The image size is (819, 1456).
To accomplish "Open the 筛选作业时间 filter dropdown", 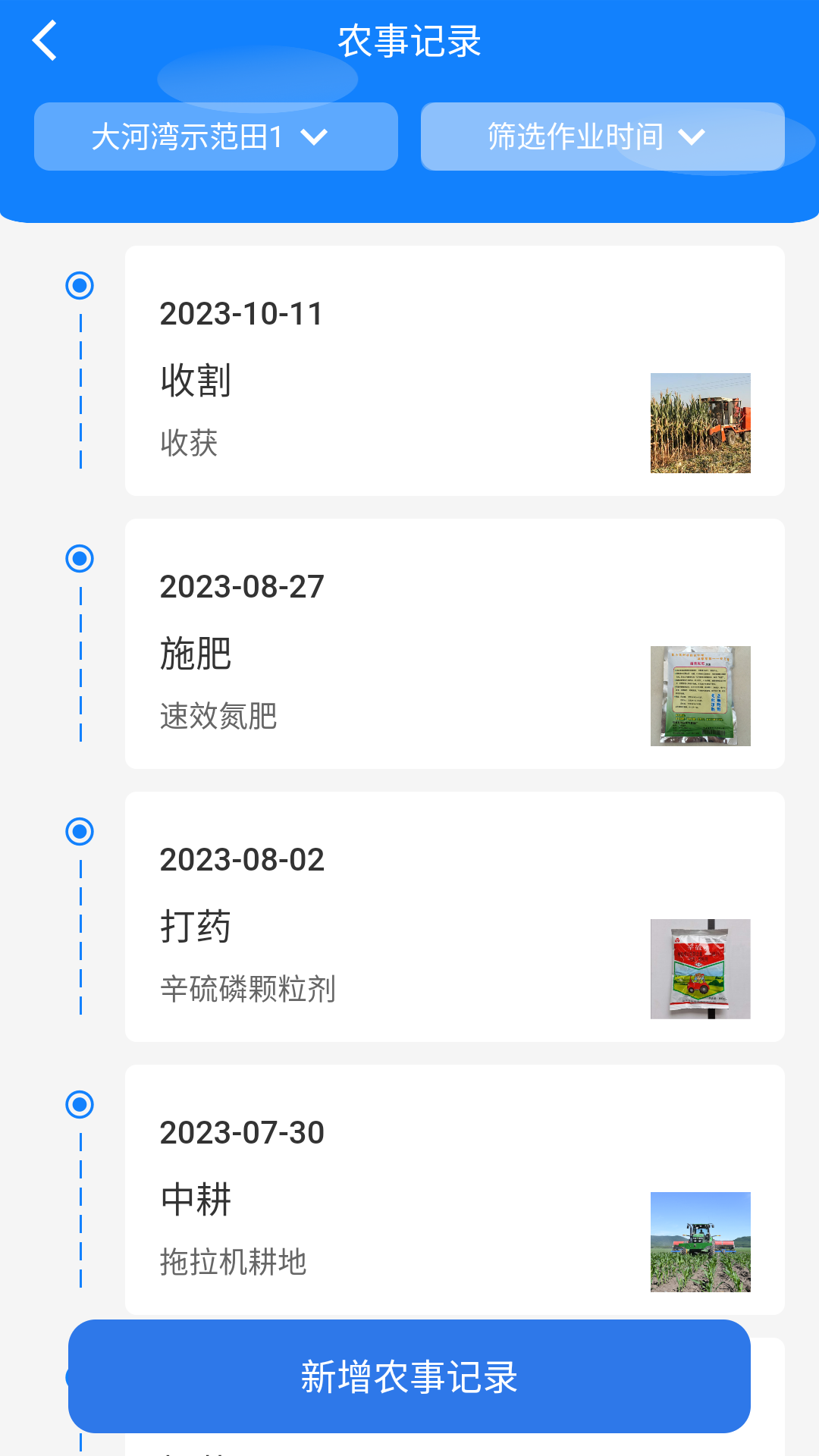I will pos(602,136).
